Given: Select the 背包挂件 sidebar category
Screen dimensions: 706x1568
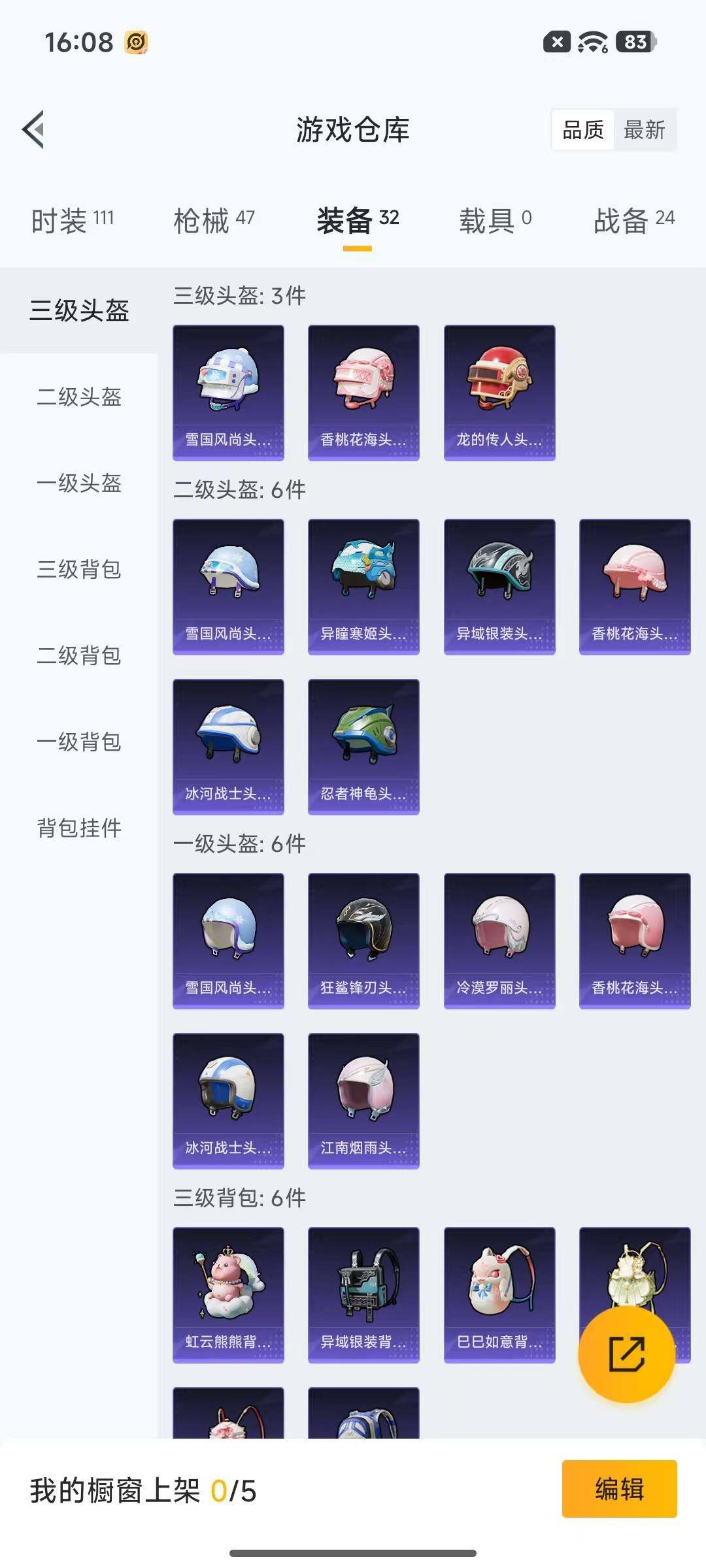Looking at the screenshot, I should click(x=78, y=827).
